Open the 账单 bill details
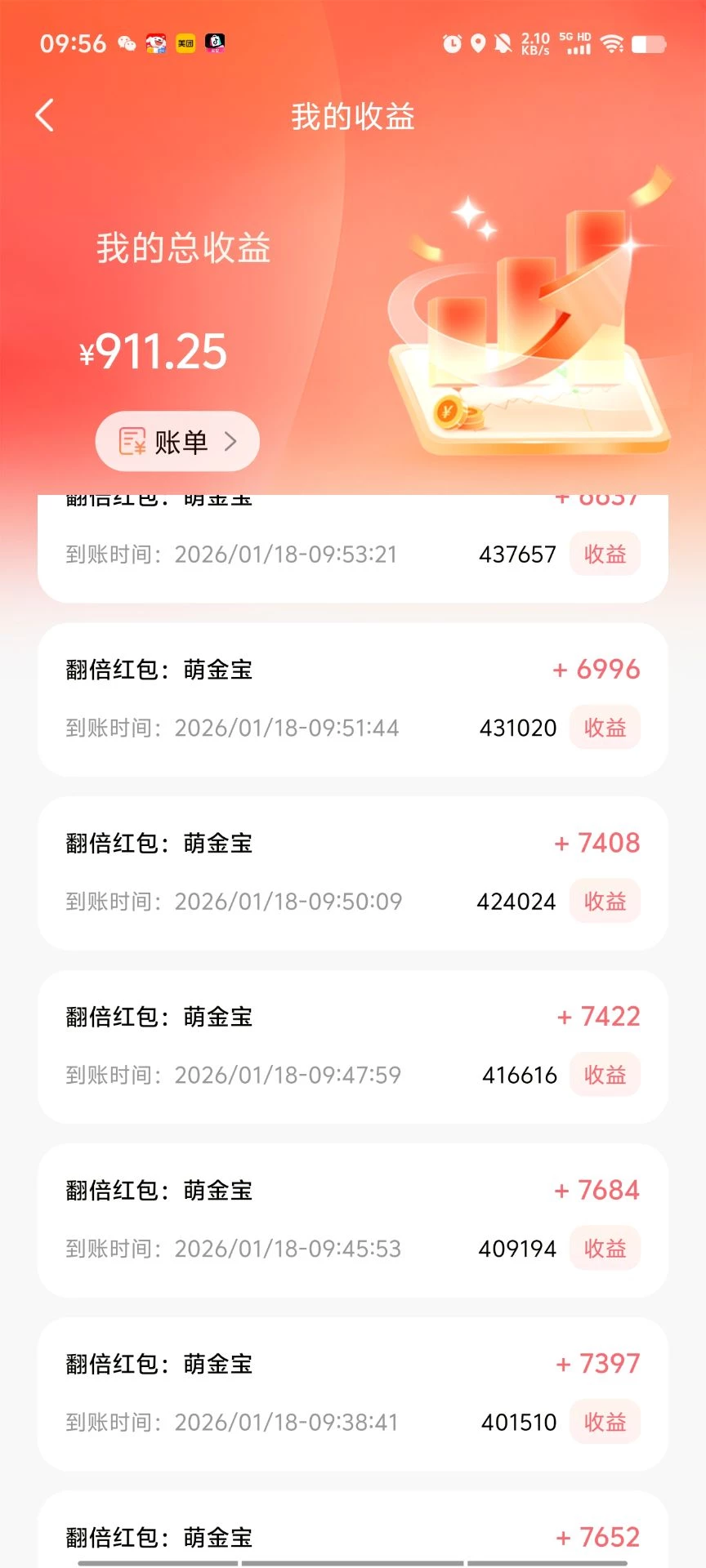Viewport: 706px width, 1568px height. click(x=177, y=442)
